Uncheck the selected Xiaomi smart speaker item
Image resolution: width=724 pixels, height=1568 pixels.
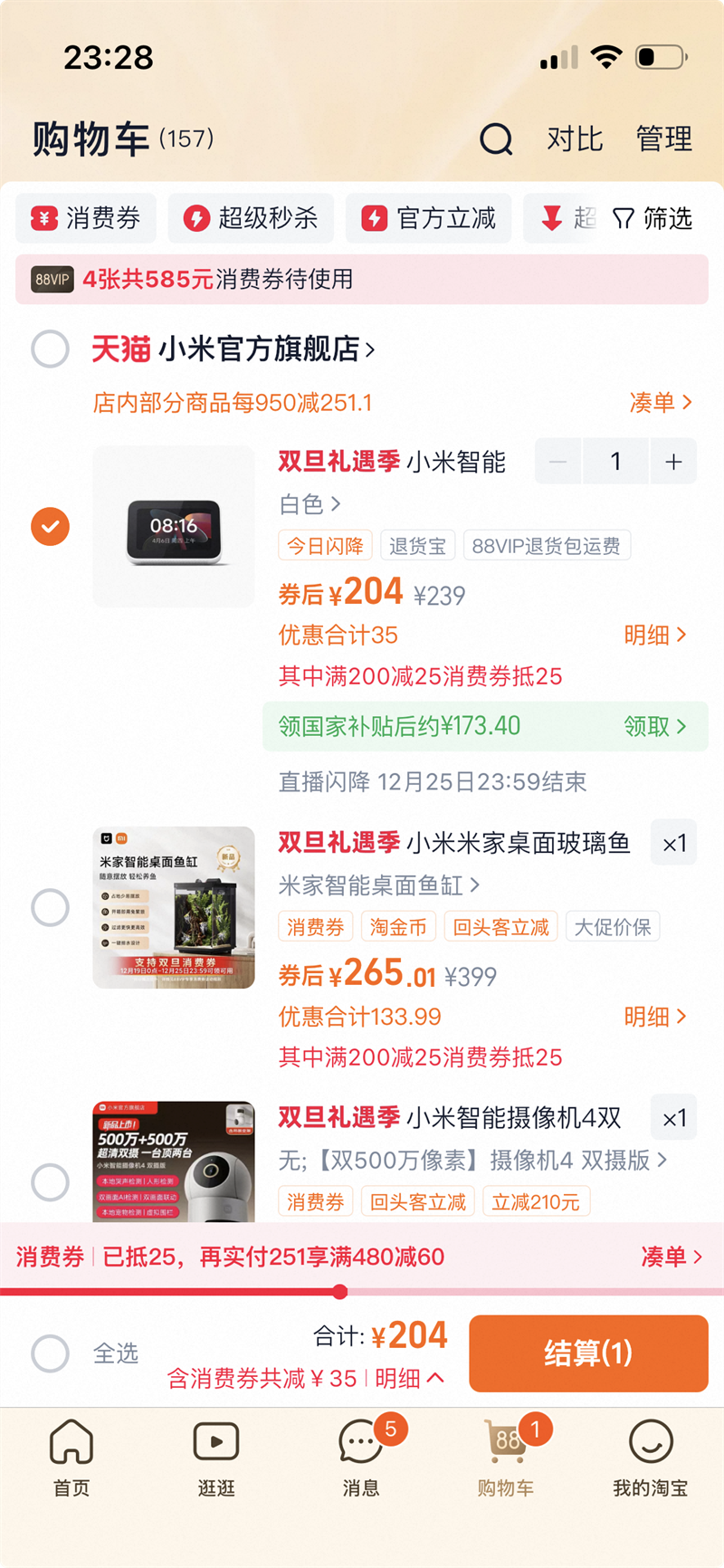coord(50,526)
